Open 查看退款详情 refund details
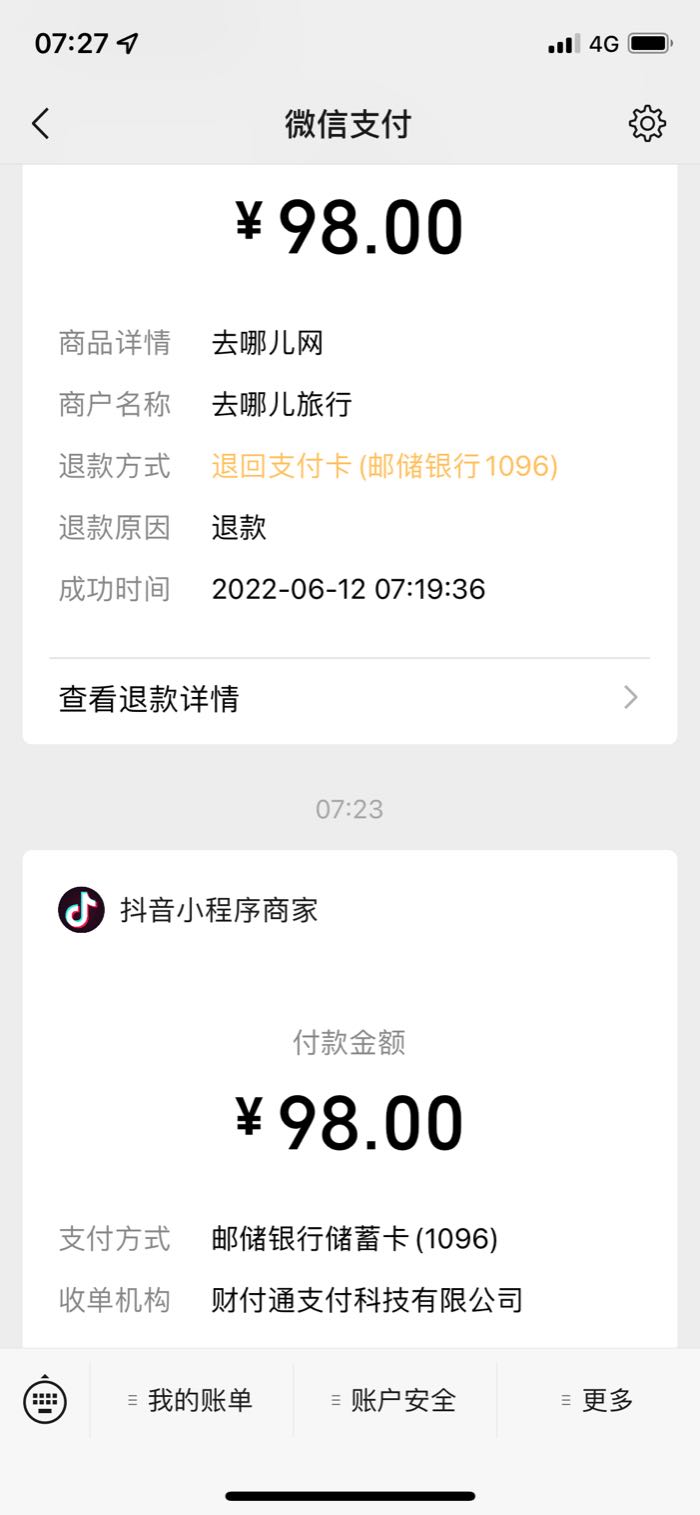 click(x=349, y=699)
